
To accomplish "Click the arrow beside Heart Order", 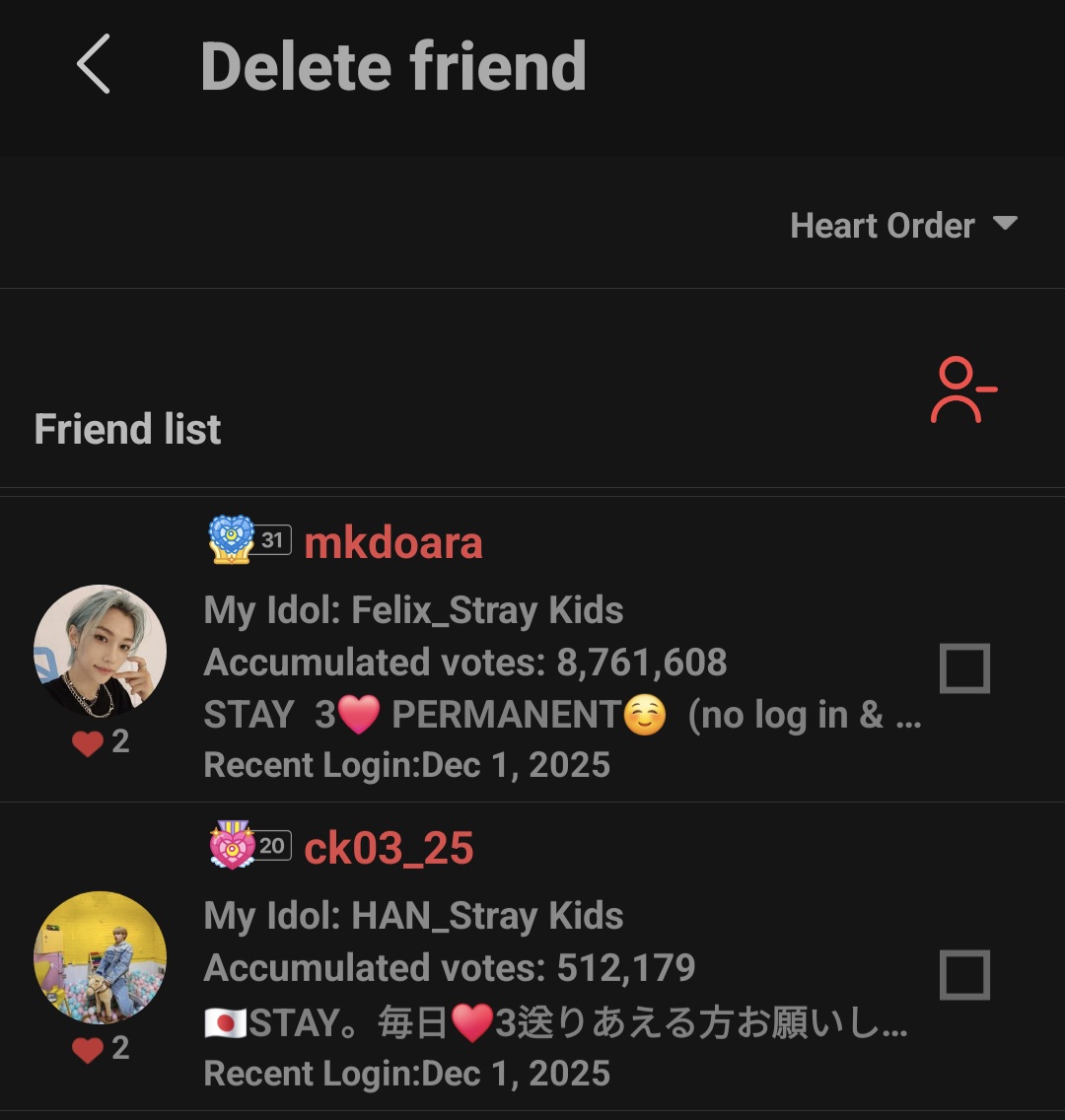I will coord(1006,225).
